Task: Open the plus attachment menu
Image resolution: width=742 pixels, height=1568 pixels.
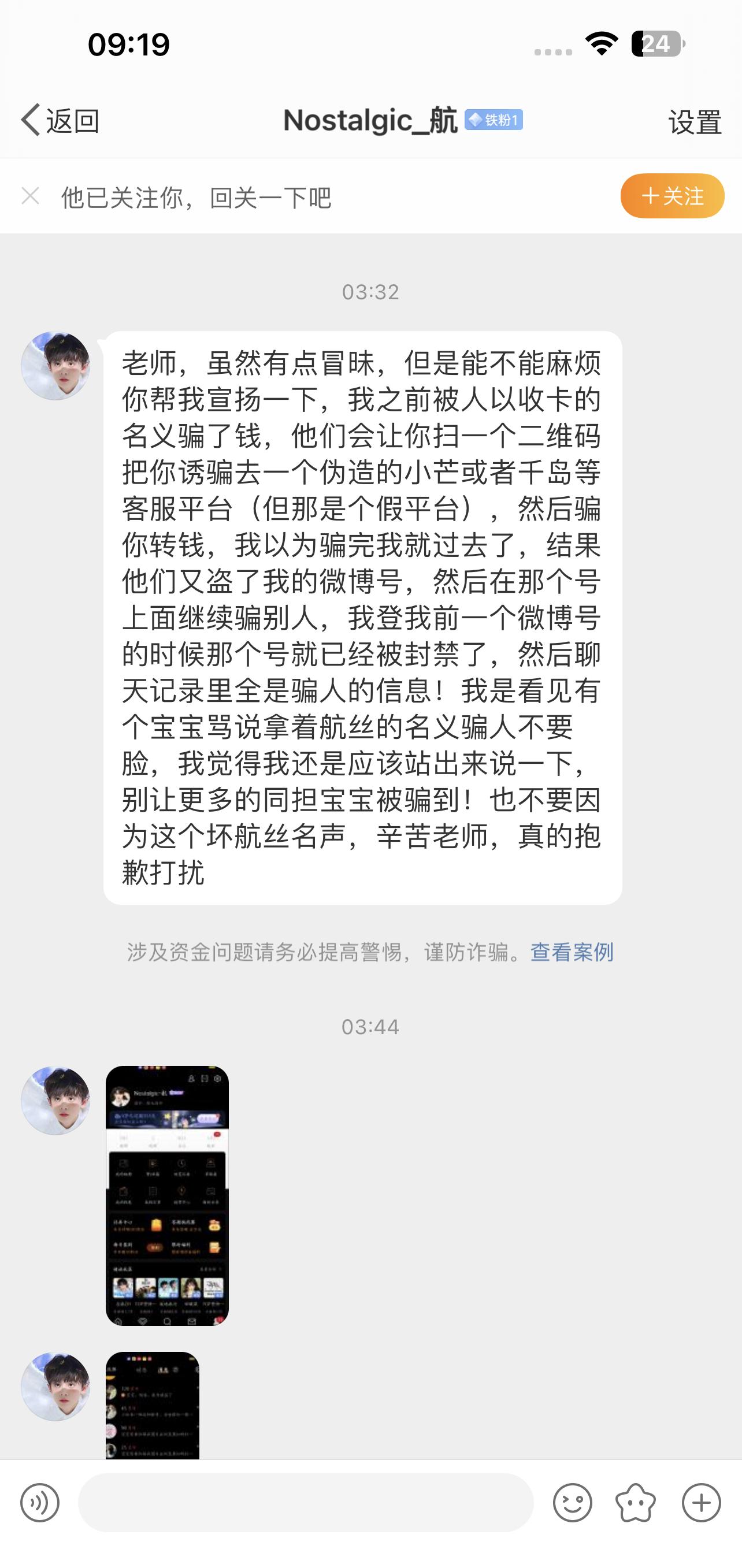Action: click(701, 1503)
